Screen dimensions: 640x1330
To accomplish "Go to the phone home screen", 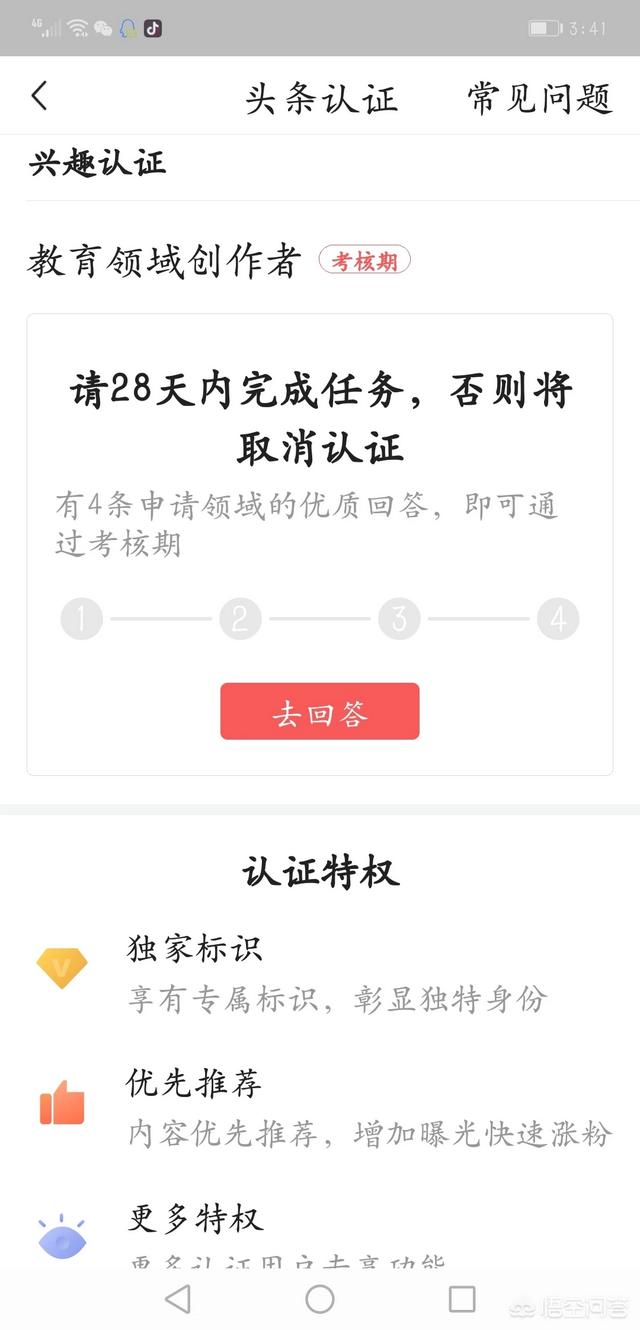I will tap(320, 1298).
